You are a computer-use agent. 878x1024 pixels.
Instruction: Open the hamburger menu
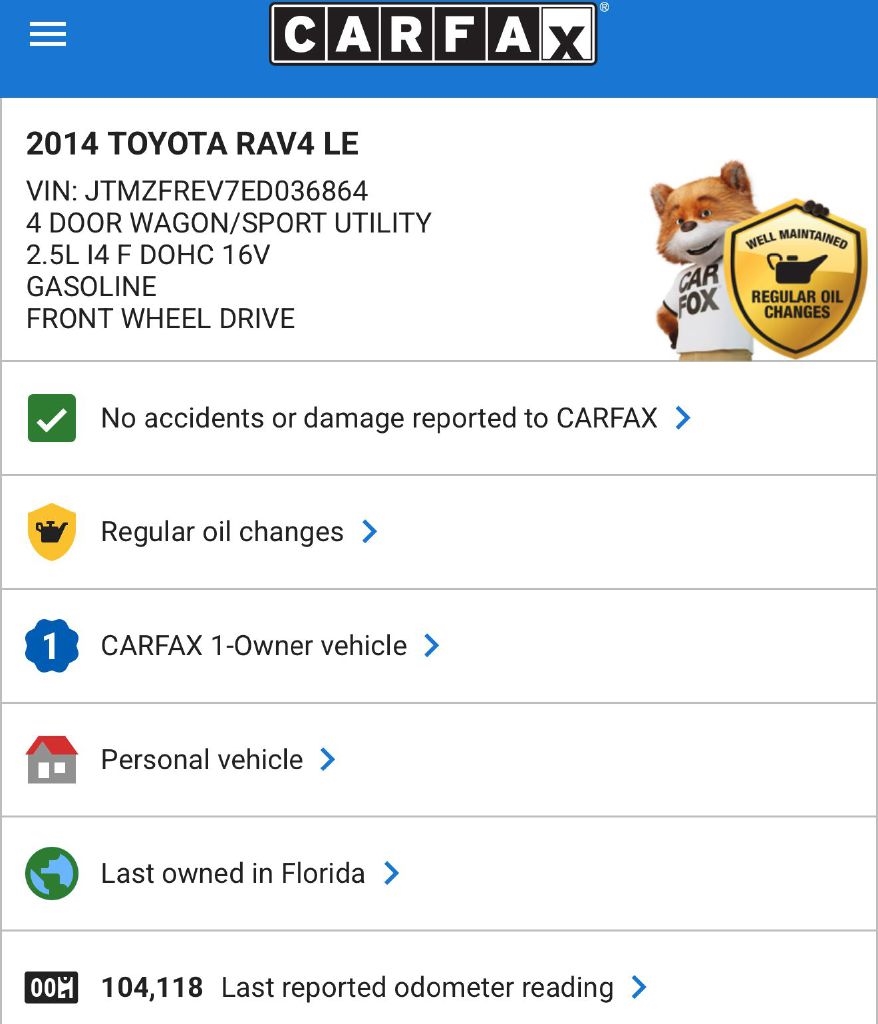47,35
